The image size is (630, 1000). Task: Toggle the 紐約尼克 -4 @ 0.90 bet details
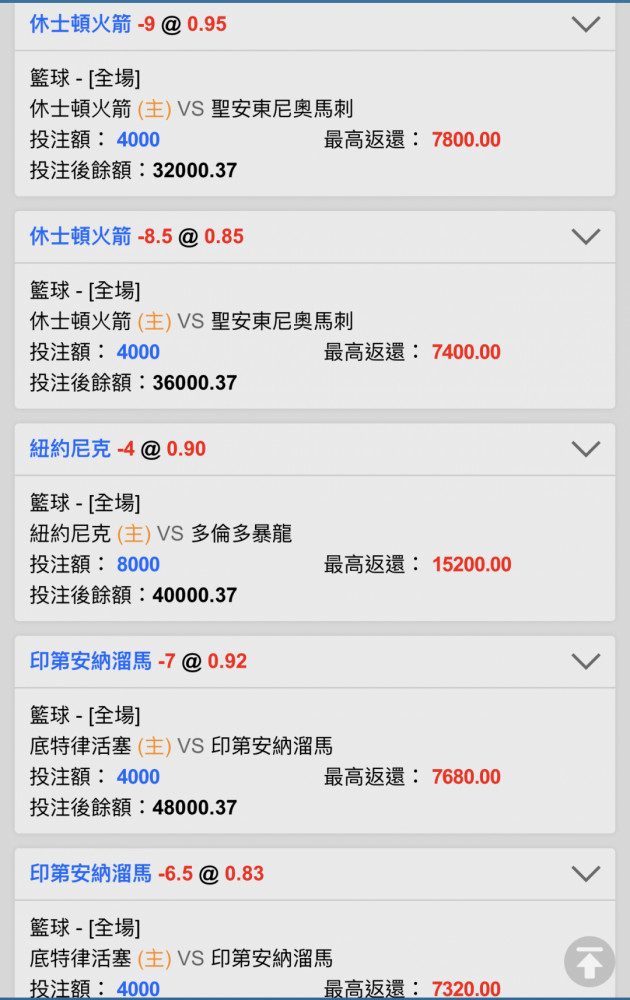[x=585, y=449]
